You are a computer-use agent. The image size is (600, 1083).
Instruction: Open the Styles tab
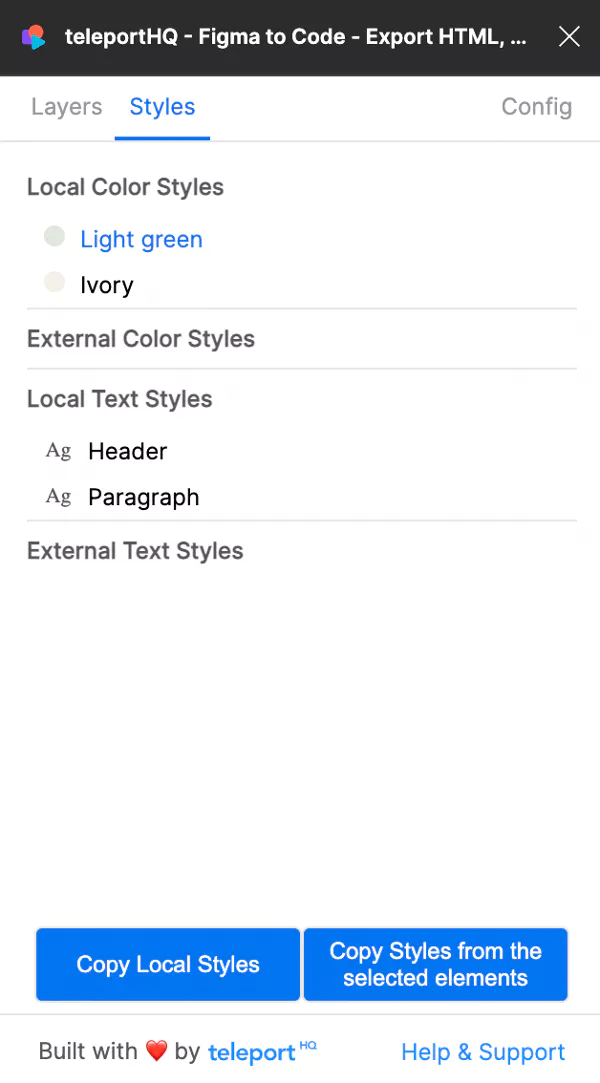tap(162, 107)
